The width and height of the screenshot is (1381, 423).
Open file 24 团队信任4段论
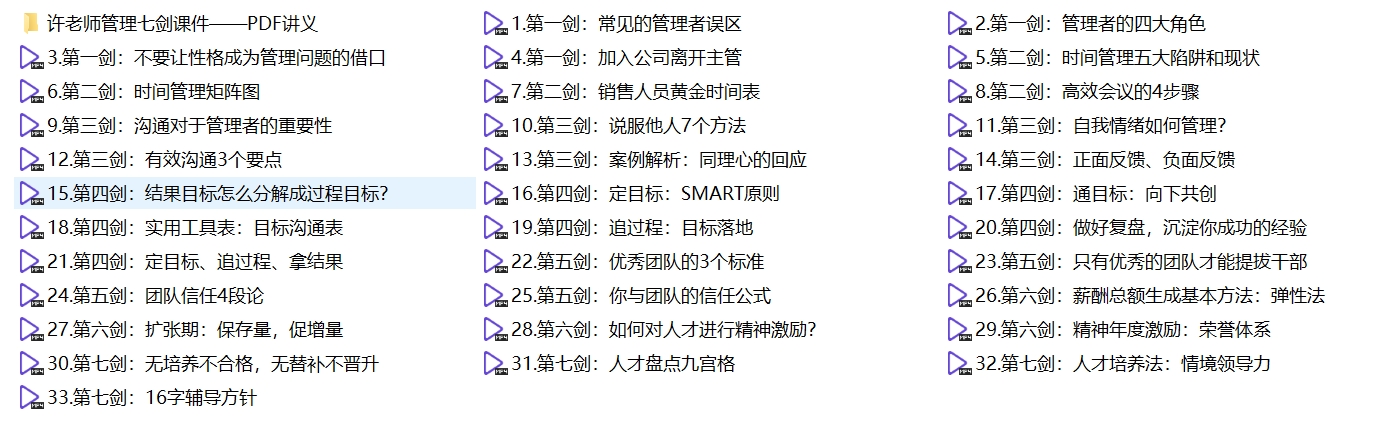pos(156,296)
